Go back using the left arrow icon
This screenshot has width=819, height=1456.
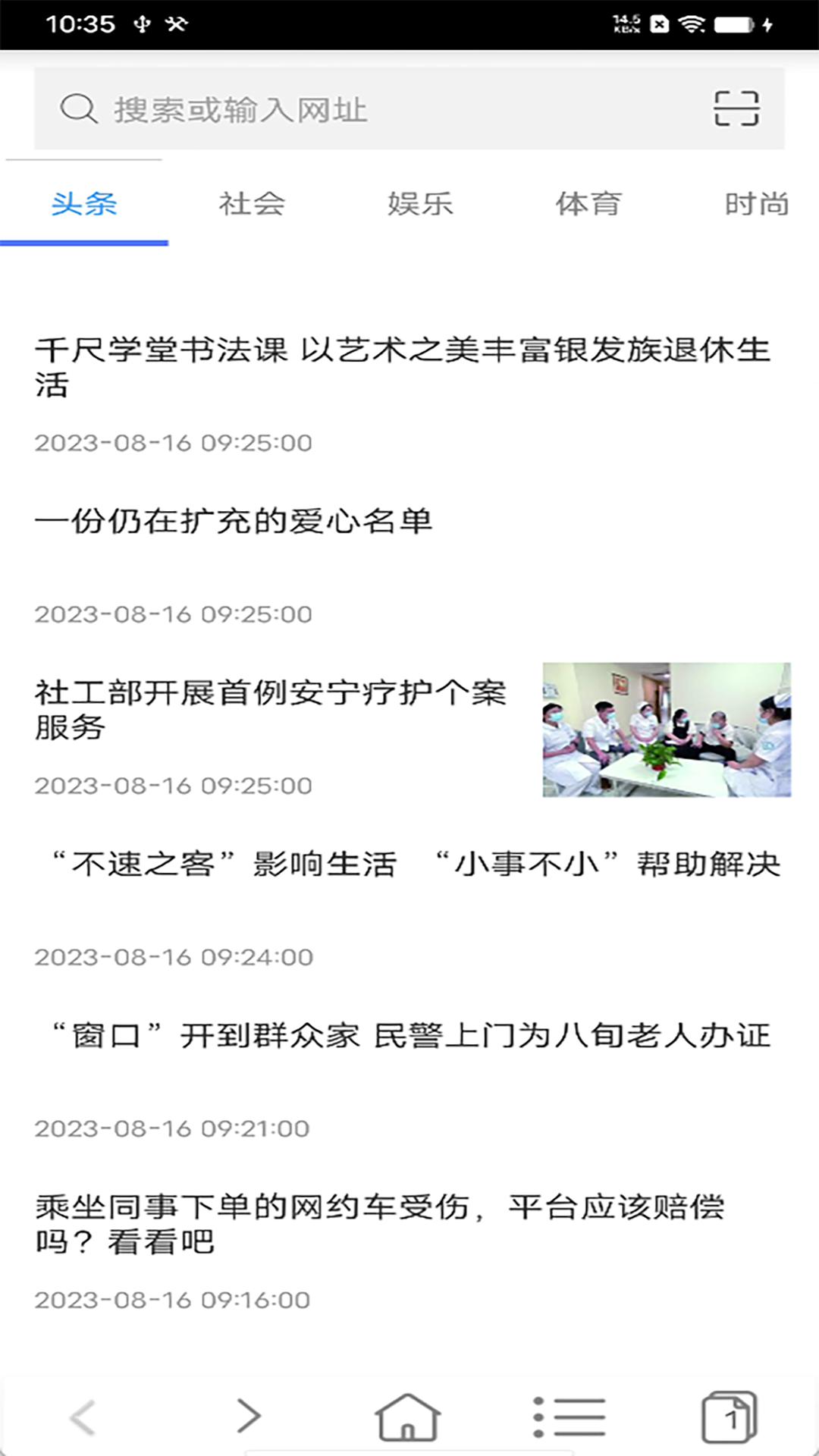(x=82, y=1412)
